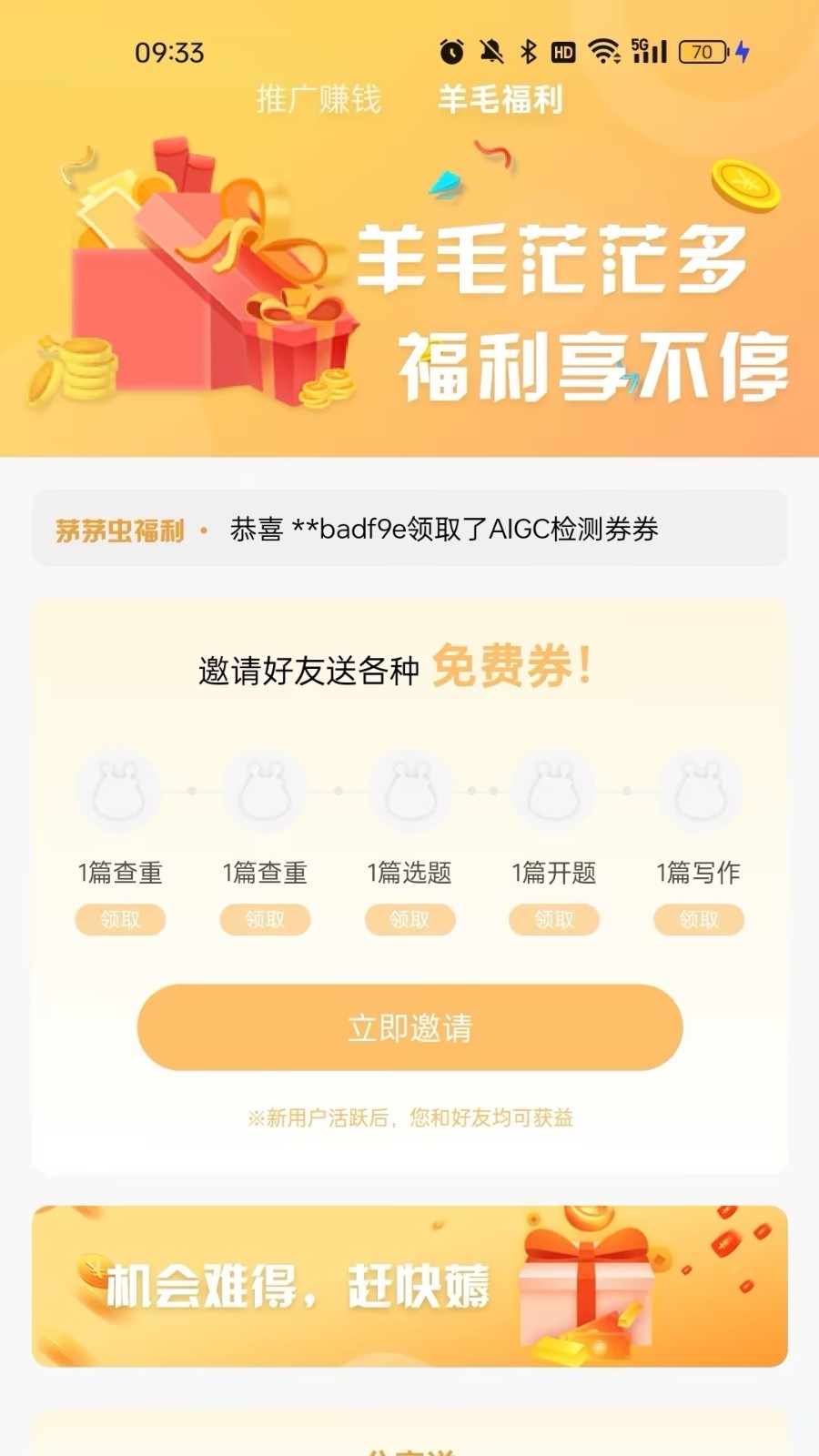819x1456 pixels.
Task: Claim the 1篇选题 coupon
Action: (409, 919)
